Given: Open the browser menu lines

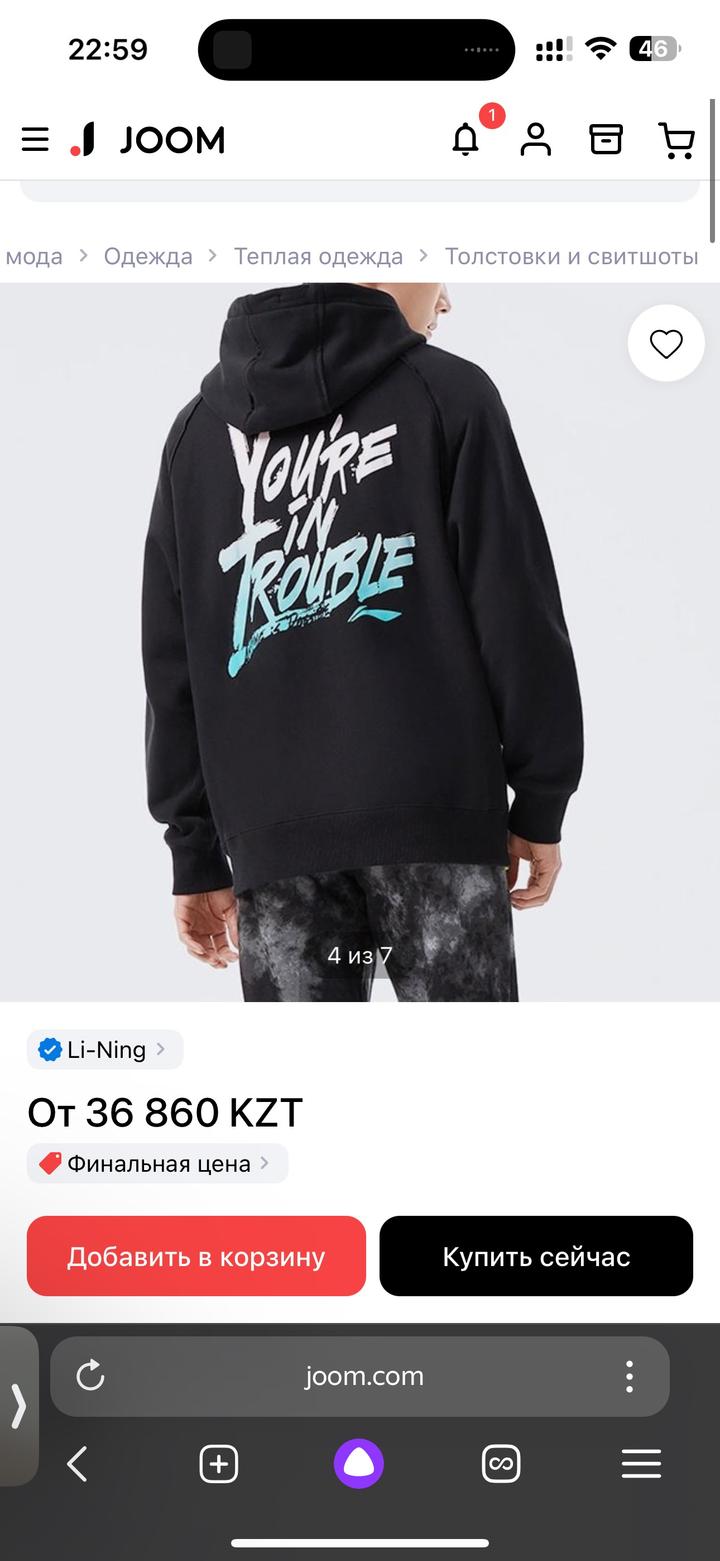Looking at the screenshot, I should pyautogui.click(x=641, y=1465).
